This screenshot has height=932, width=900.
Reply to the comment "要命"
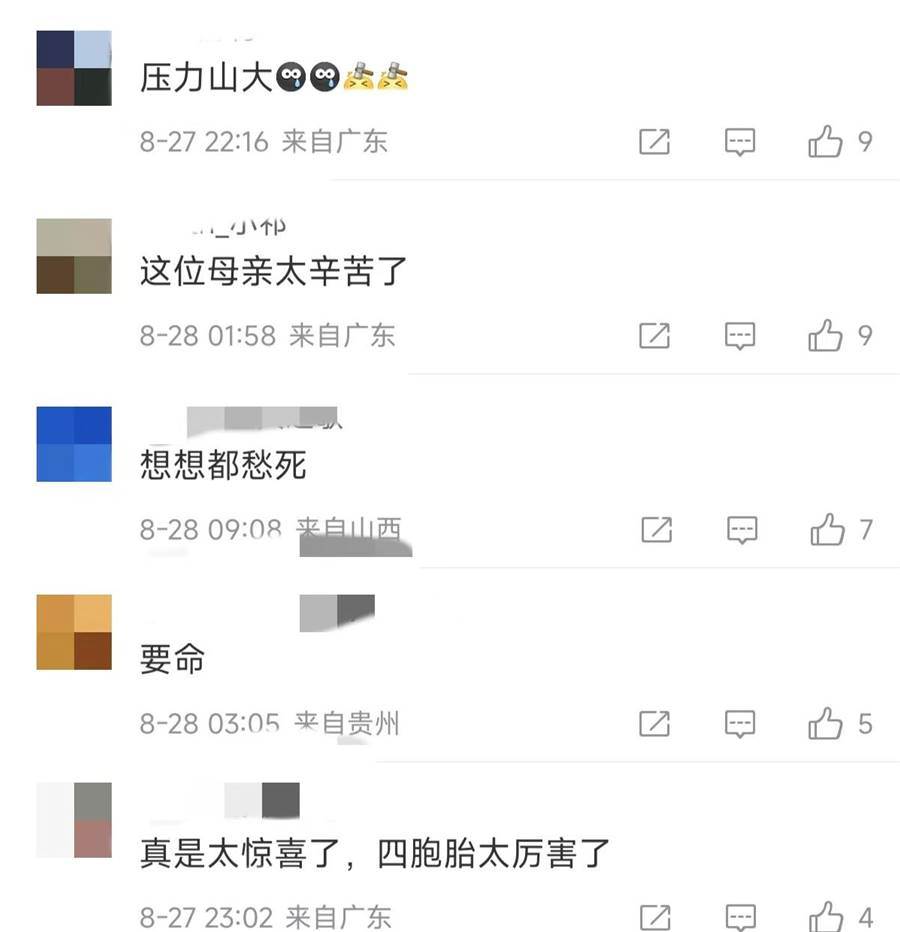(739, 723)
